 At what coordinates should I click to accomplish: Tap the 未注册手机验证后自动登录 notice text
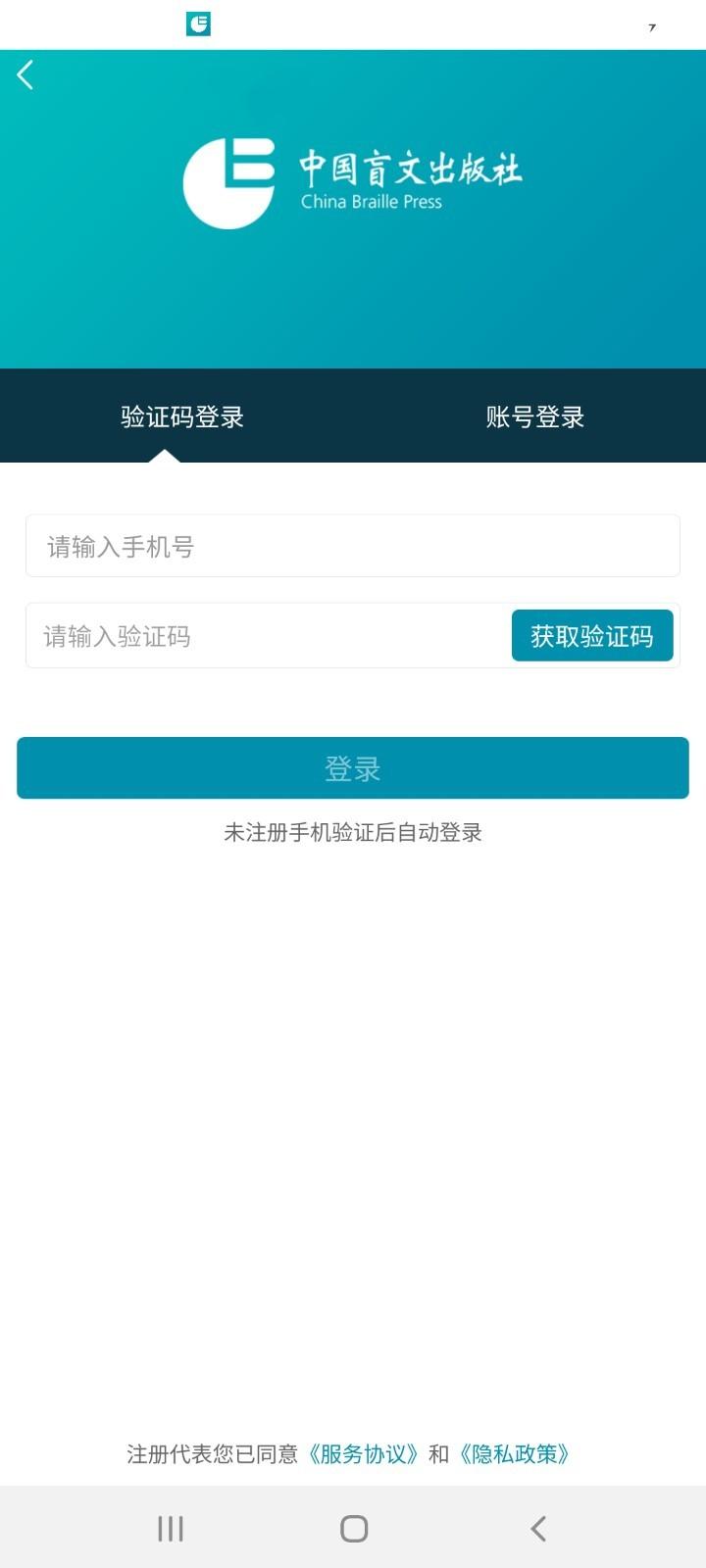tap(353, 833)
